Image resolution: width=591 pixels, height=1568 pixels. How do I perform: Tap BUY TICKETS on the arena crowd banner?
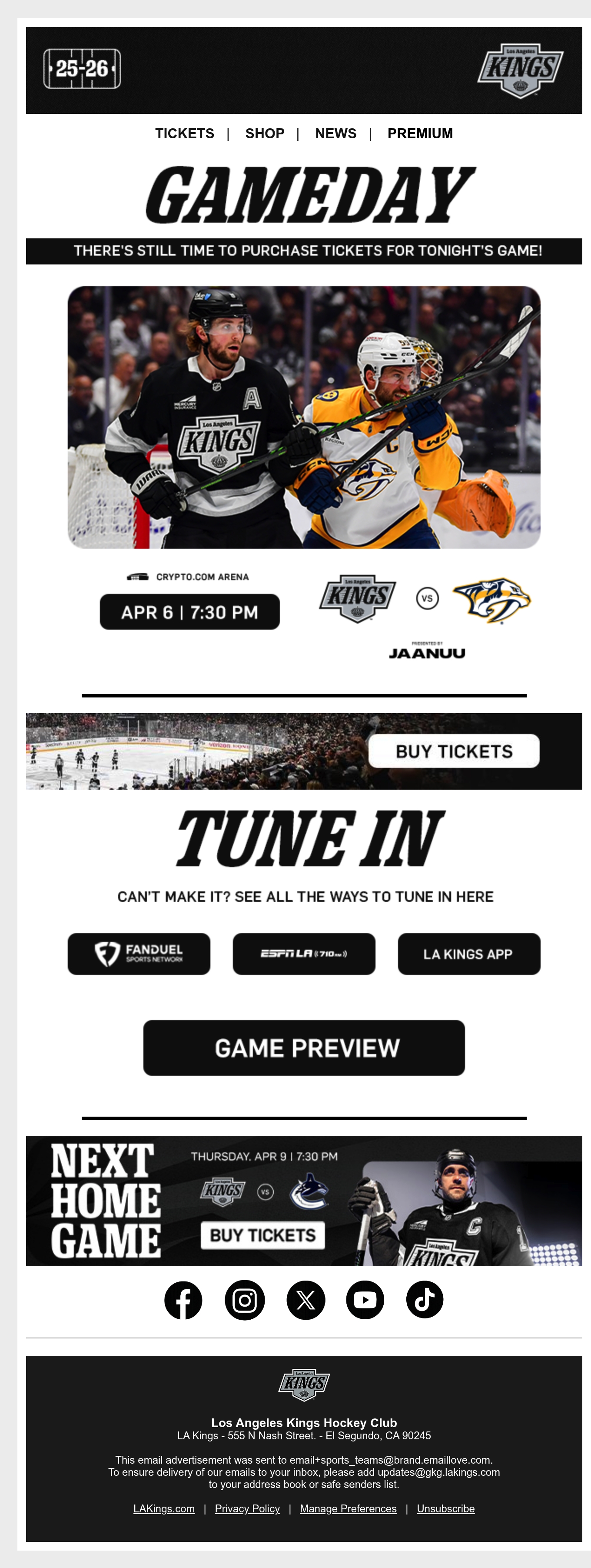pos(454,751)
